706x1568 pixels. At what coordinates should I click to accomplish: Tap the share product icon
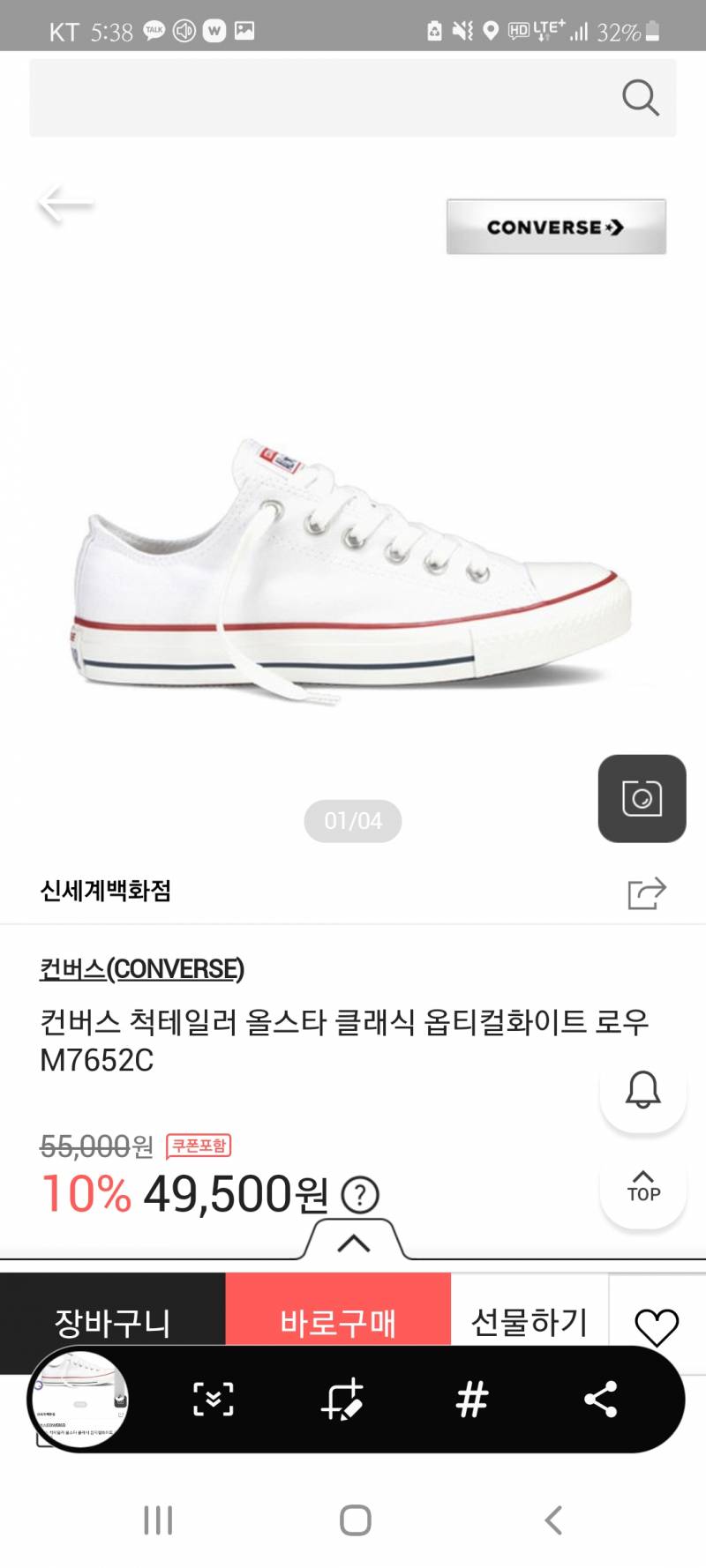click(x=649, y=892)
